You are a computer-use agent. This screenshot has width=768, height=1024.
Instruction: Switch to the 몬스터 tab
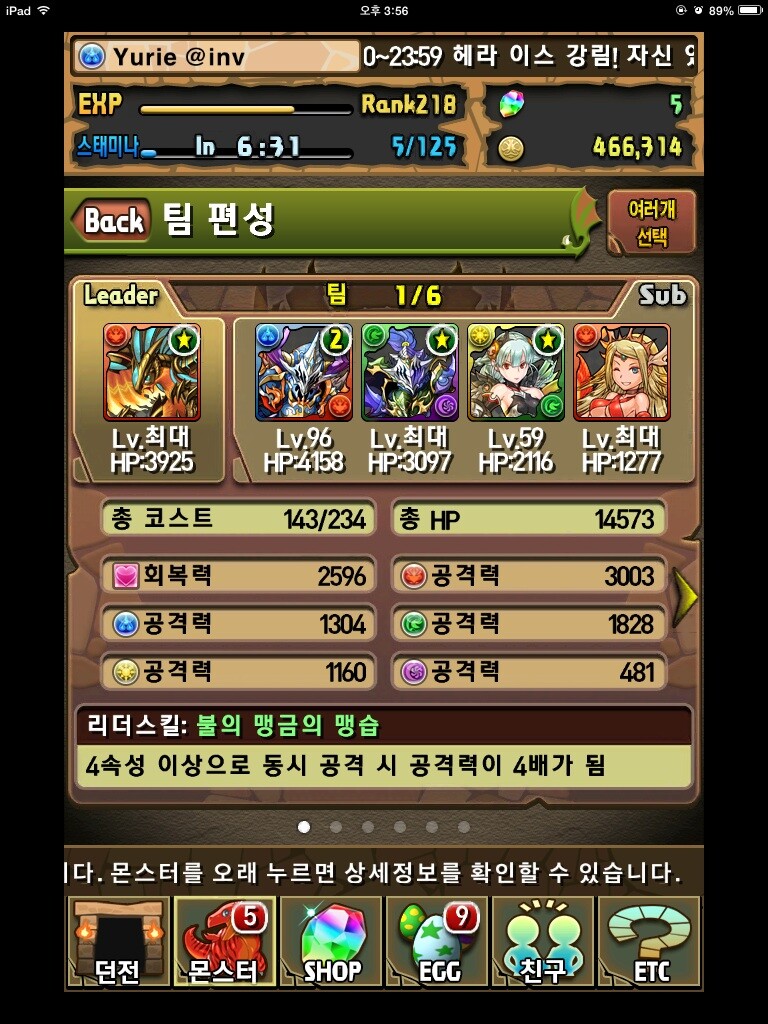pos(224,942)
